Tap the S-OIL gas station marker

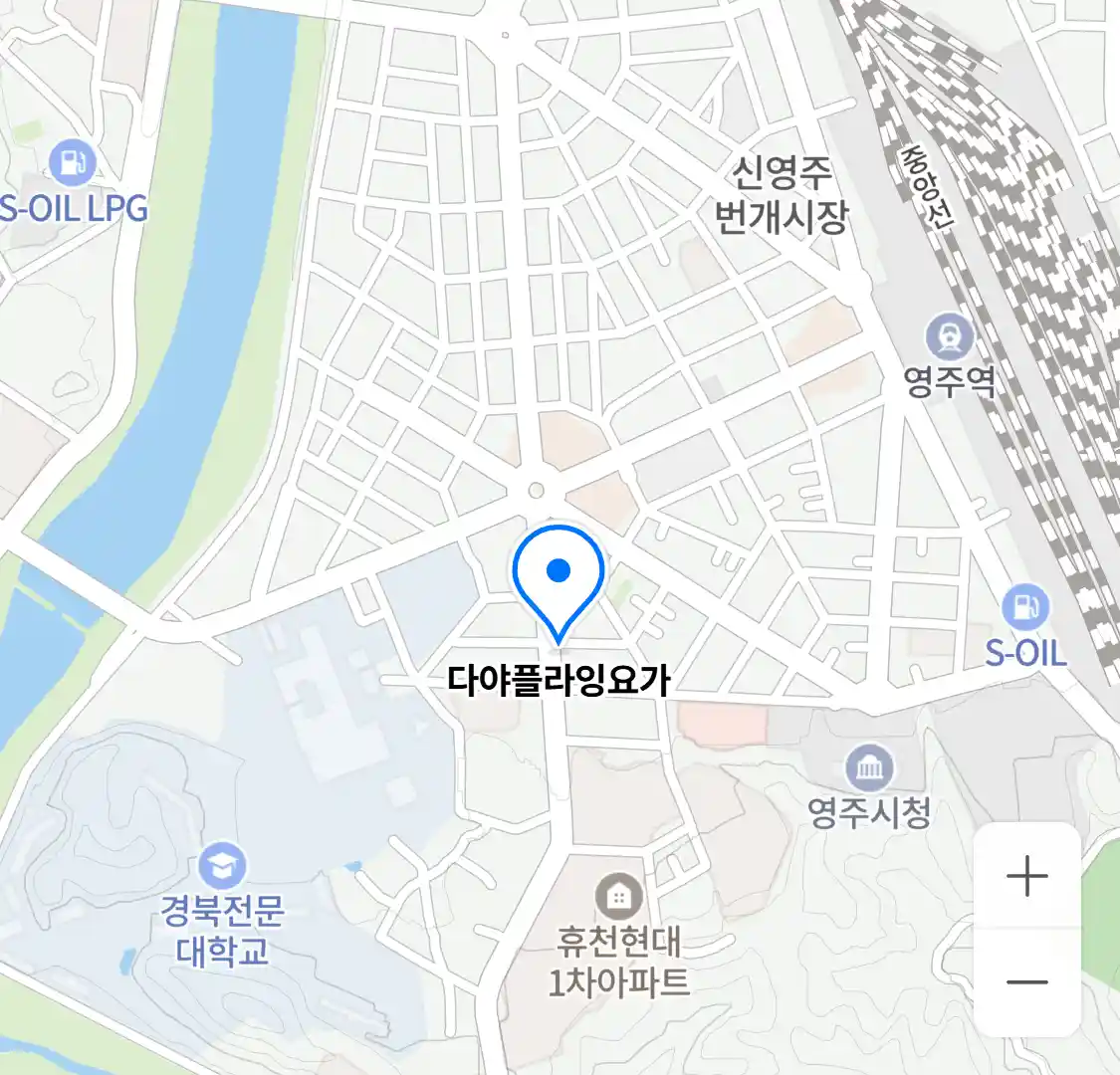(1025, 607)
